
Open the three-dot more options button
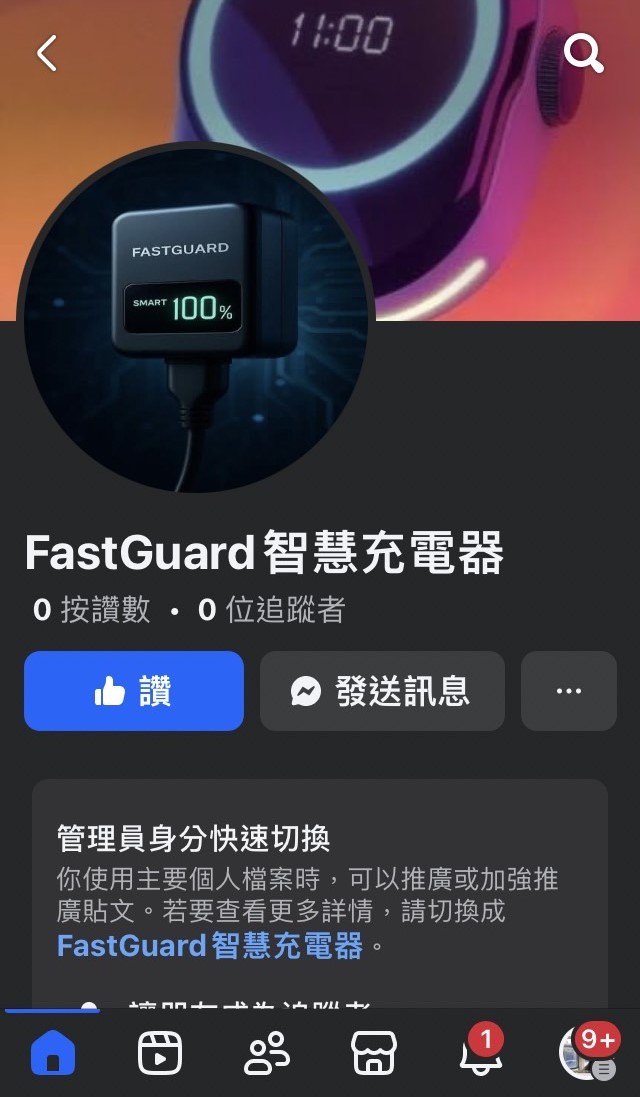pyautogui.click(x=568, y=691)
